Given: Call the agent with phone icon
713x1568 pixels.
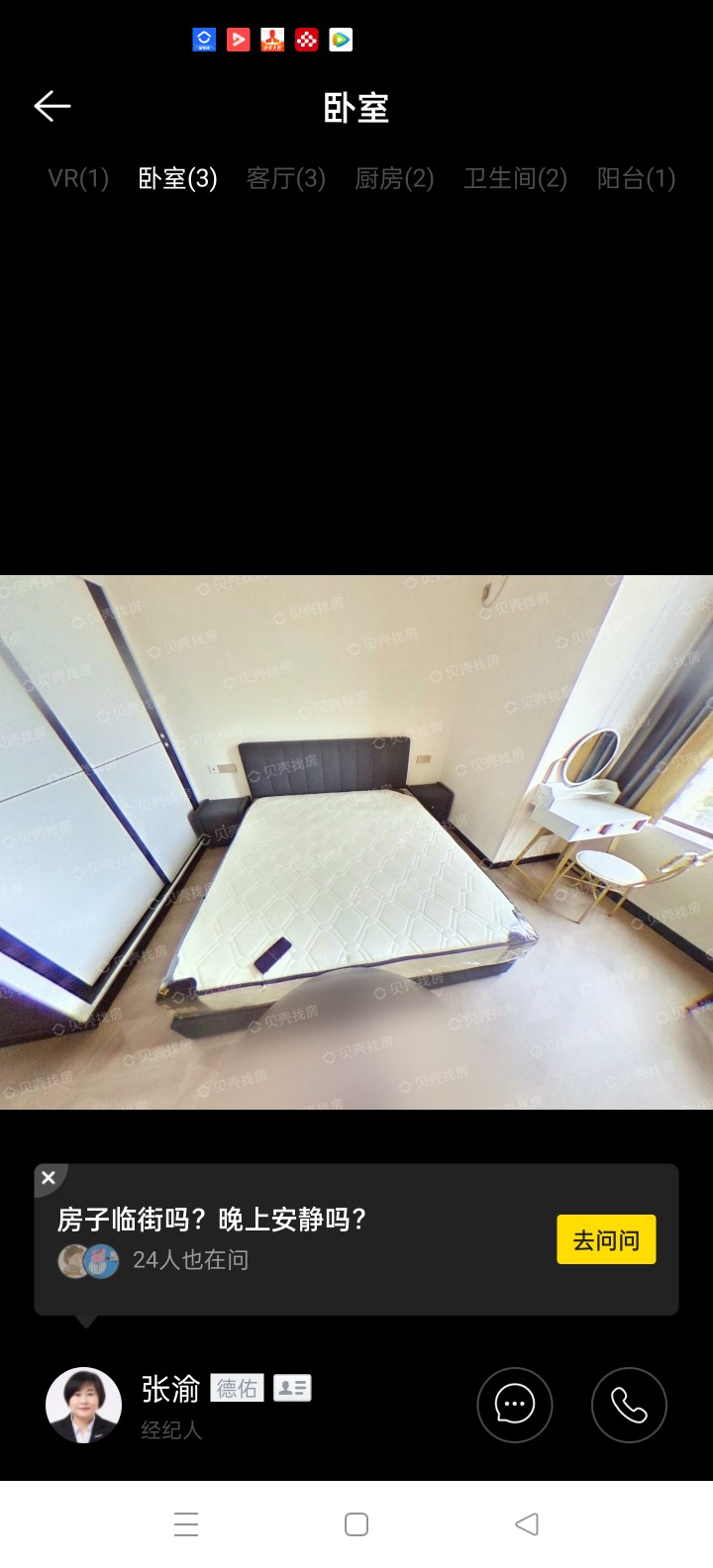Looking at the screenshot, I should click(x=629, y=1405).
